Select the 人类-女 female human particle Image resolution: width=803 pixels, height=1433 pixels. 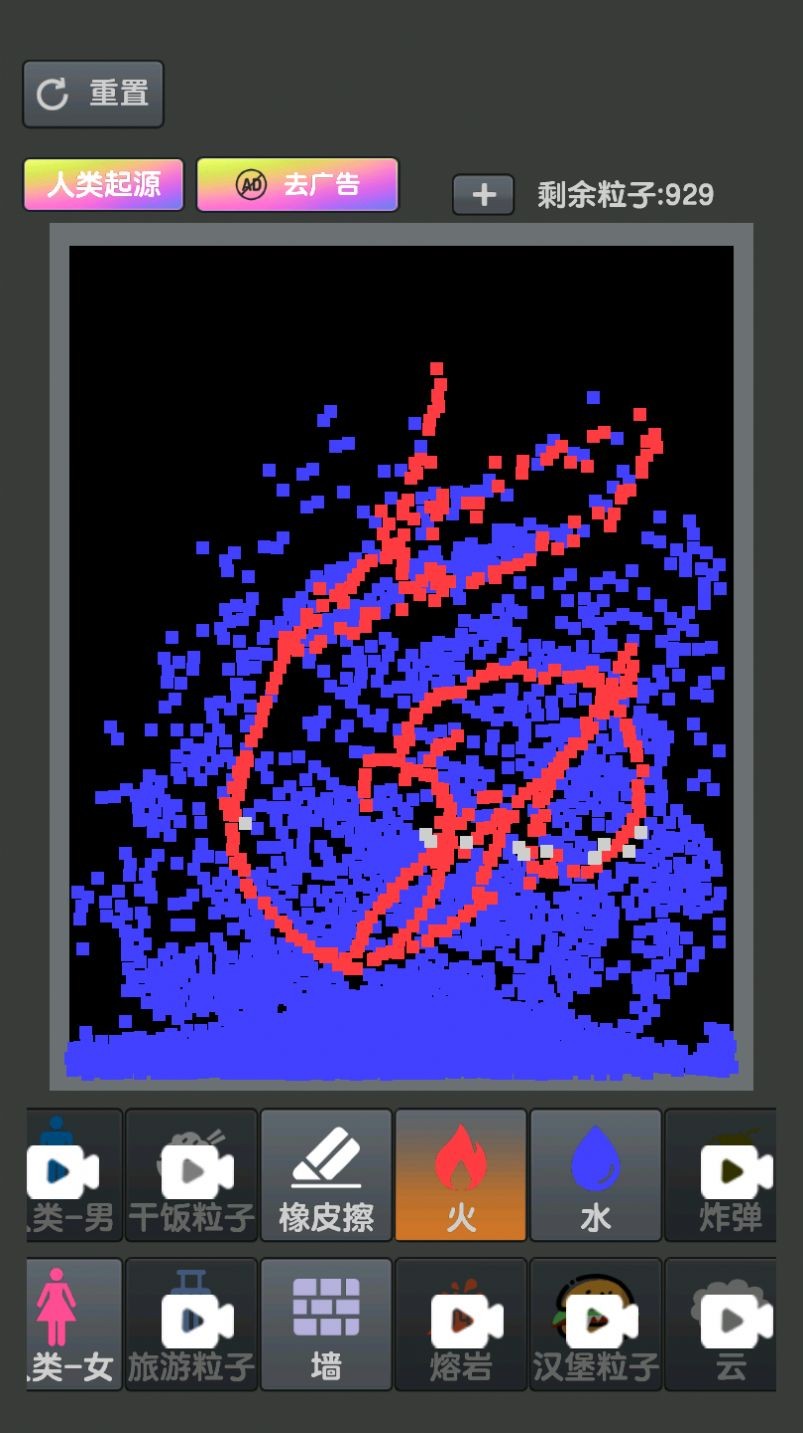[x=74, y=1324]
